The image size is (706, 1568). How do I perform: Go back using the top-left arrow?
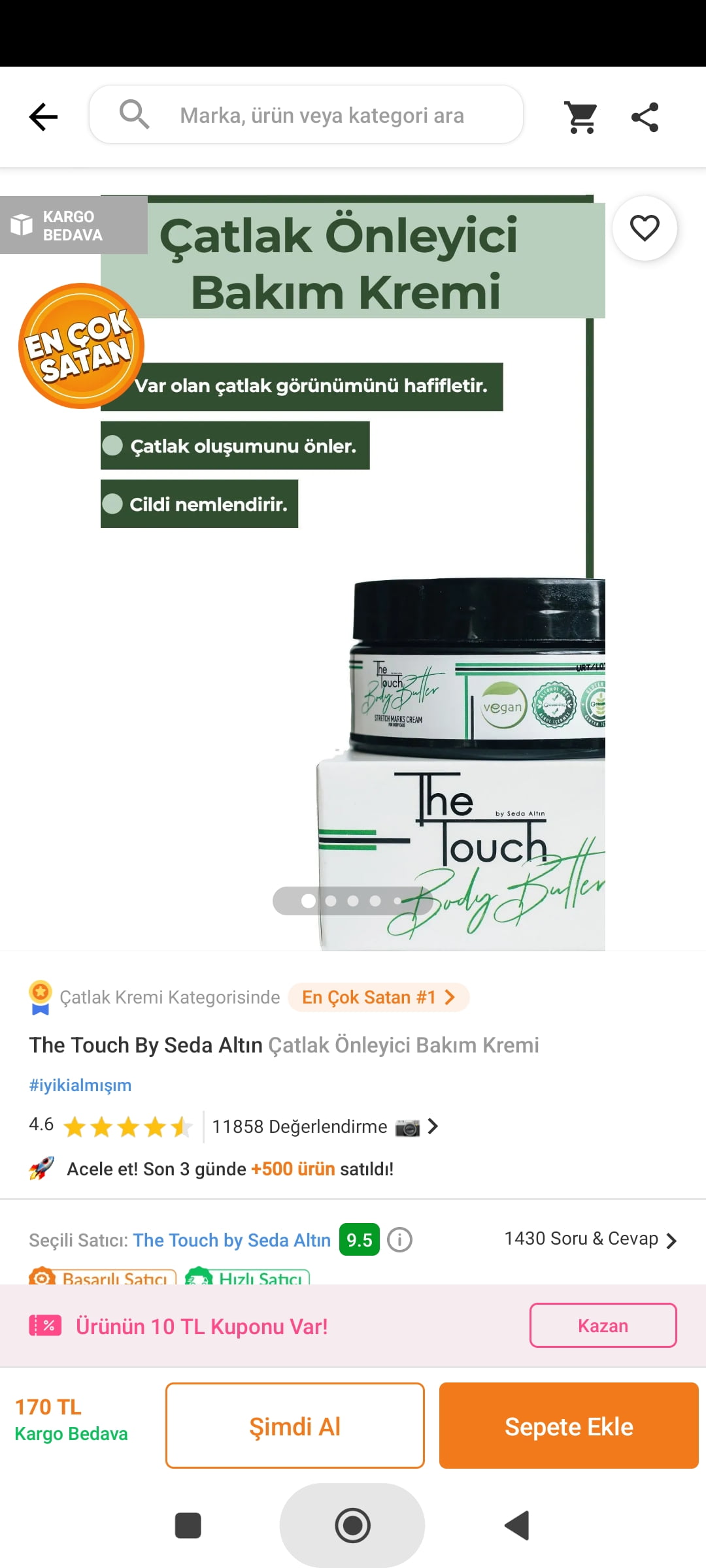tap(44, 117)
